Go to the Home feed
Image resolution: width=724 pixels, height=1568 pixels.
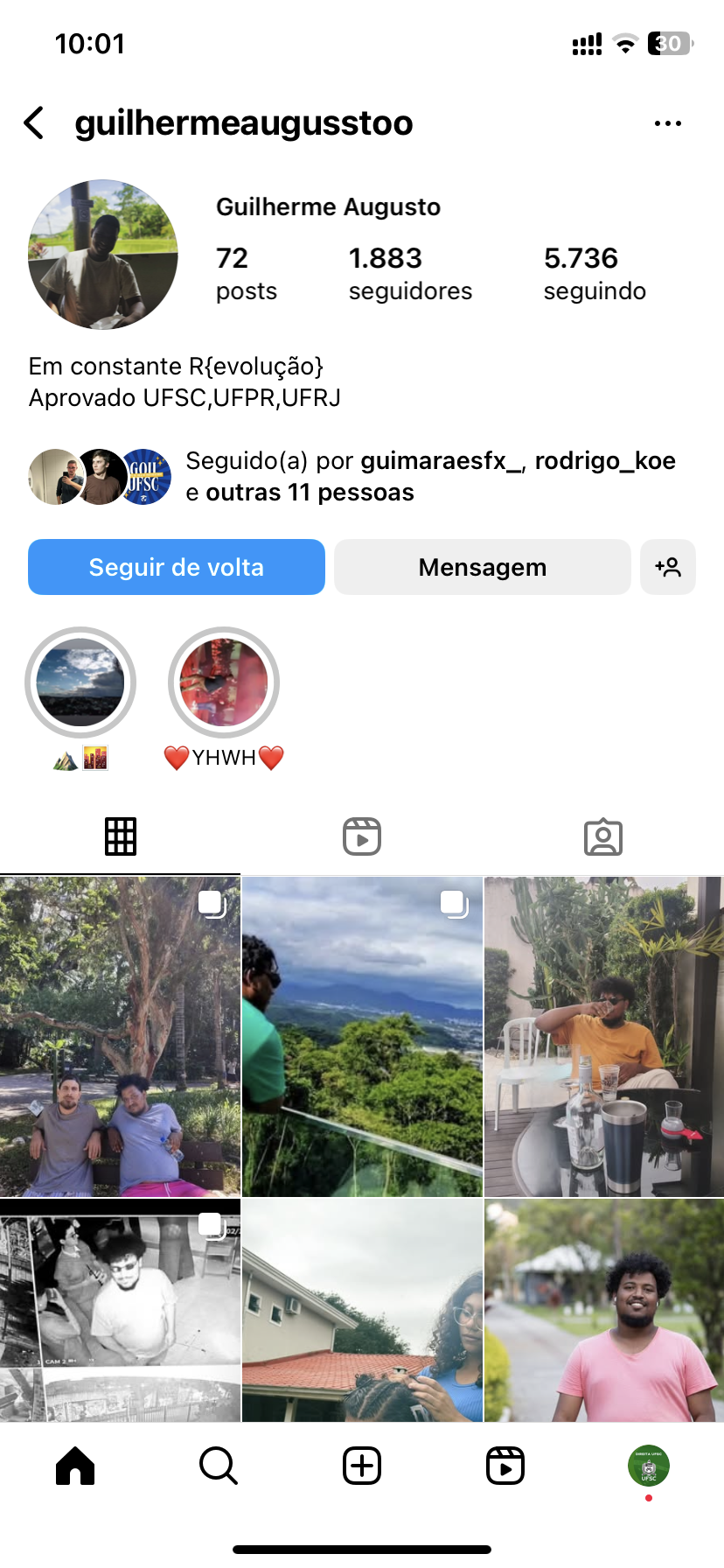point(75,1465)
